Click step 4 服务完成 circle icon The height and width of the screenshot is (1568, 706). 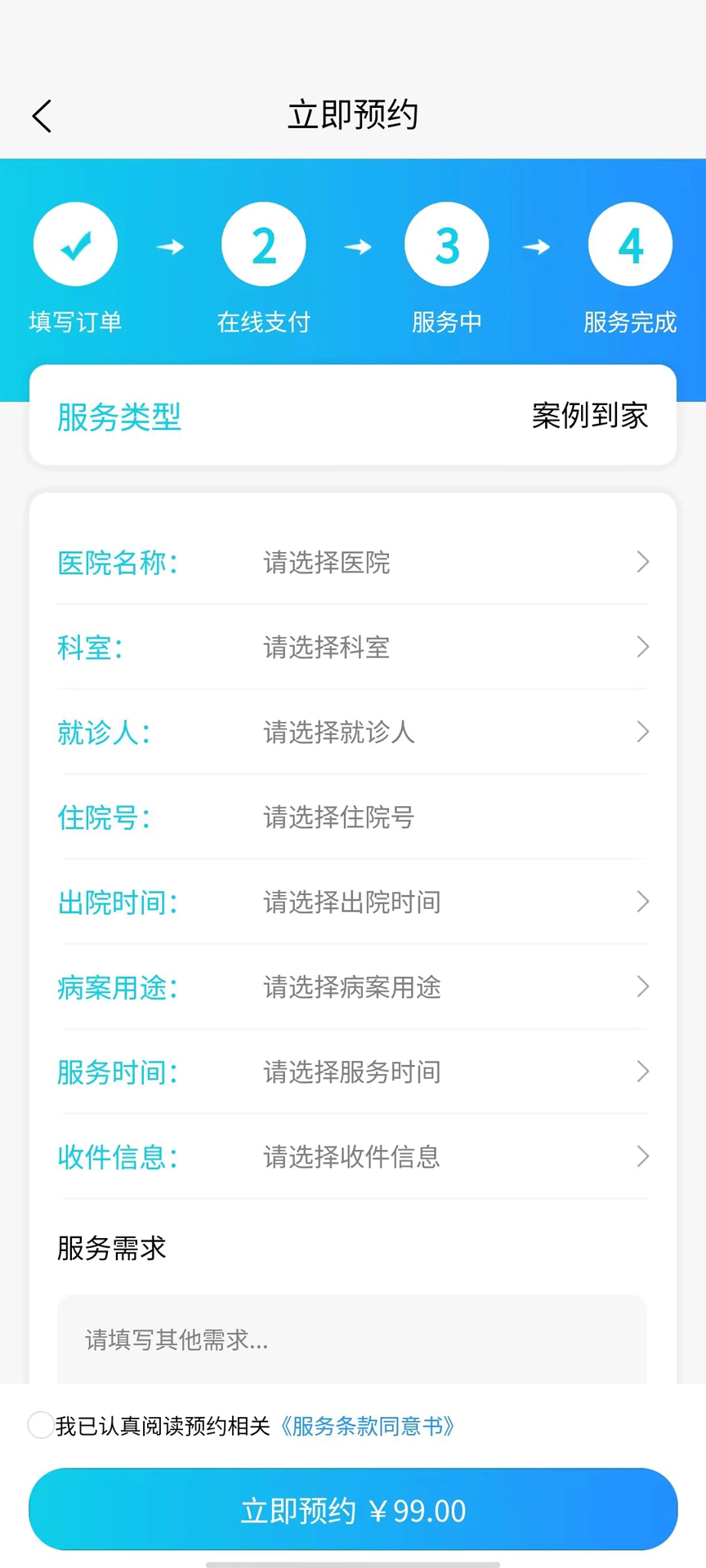pos(629,243)
